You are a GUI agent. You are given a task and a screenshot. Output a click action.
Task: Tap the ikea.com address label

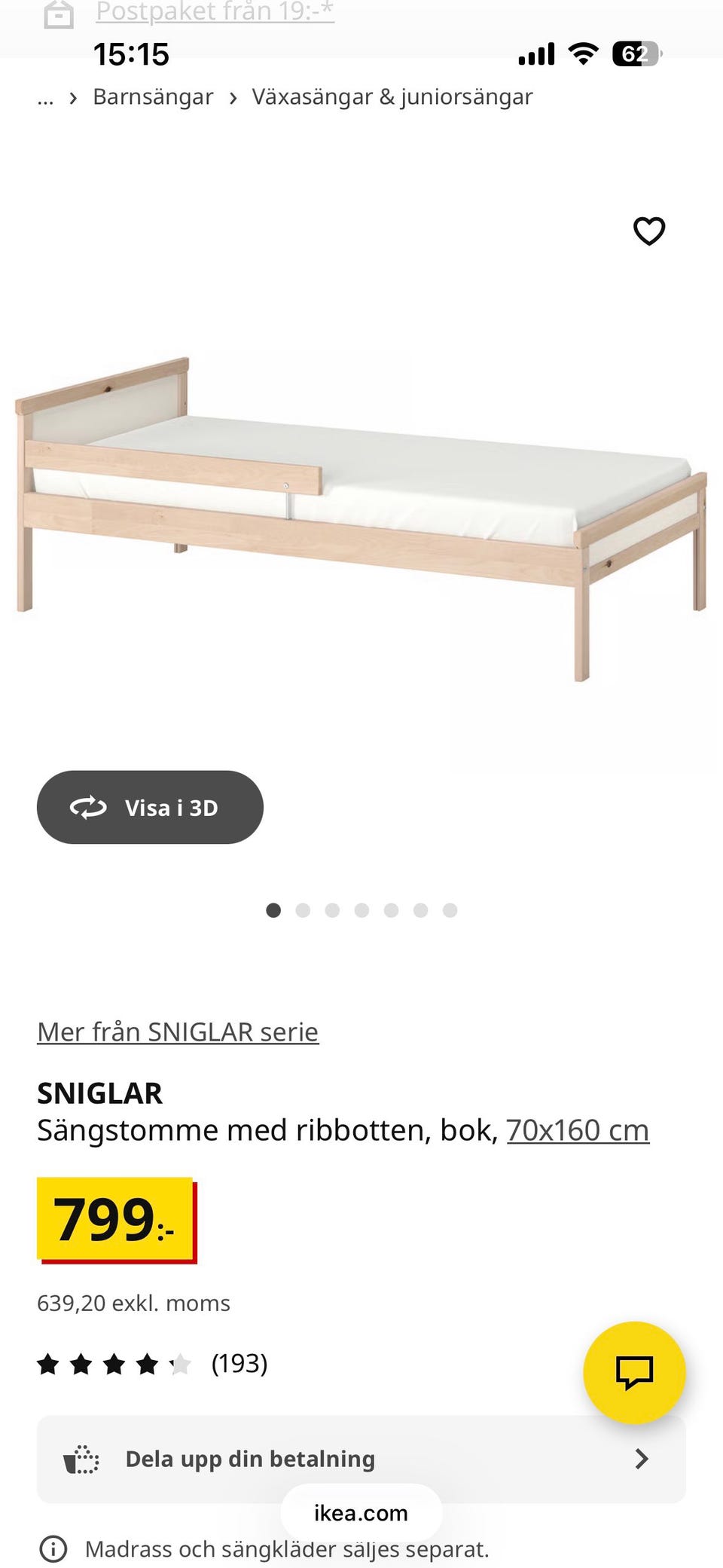[x=359, y=1513]
